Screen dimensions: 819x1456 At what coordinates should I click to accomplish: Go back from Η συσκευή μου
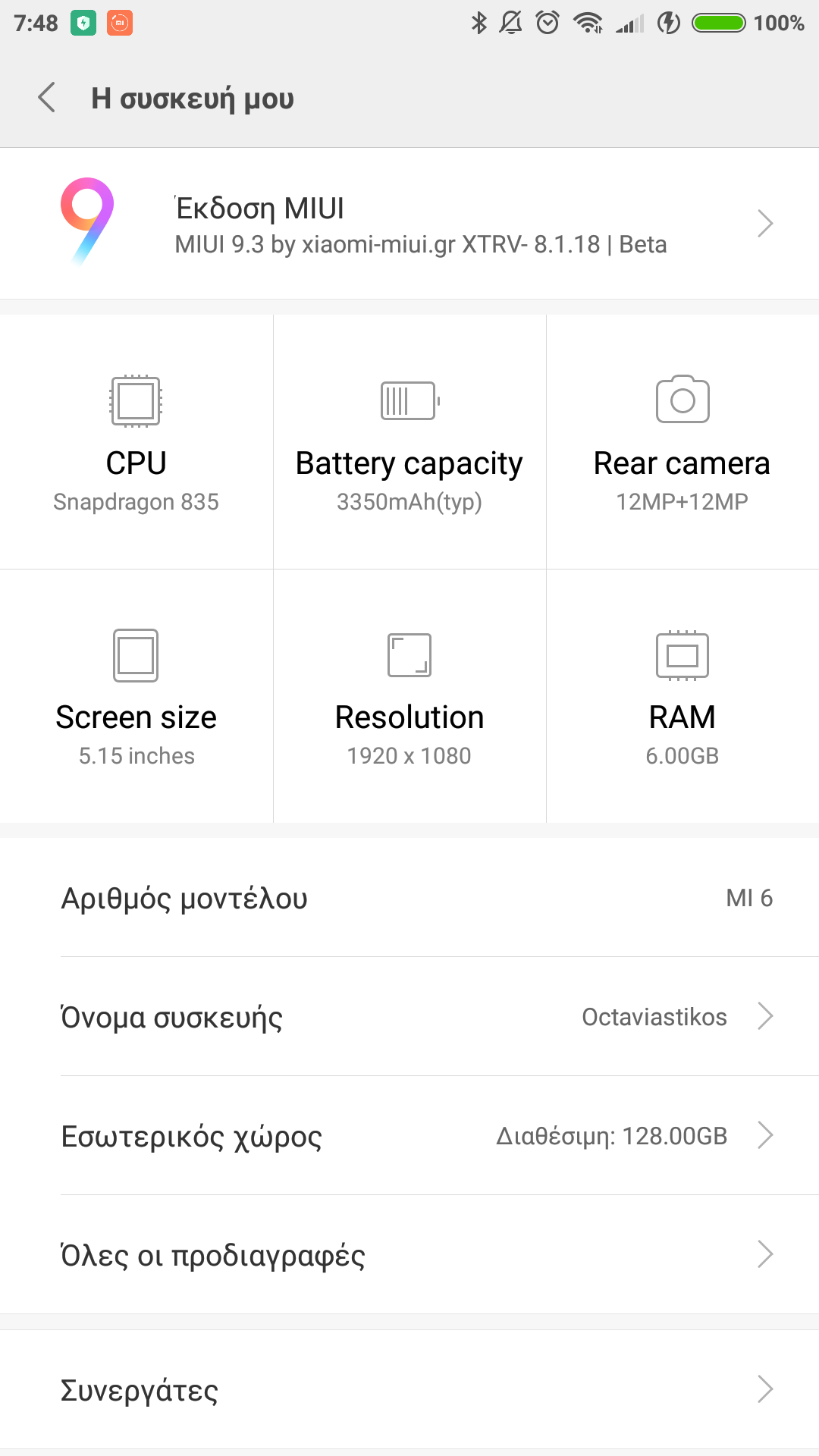47,98
